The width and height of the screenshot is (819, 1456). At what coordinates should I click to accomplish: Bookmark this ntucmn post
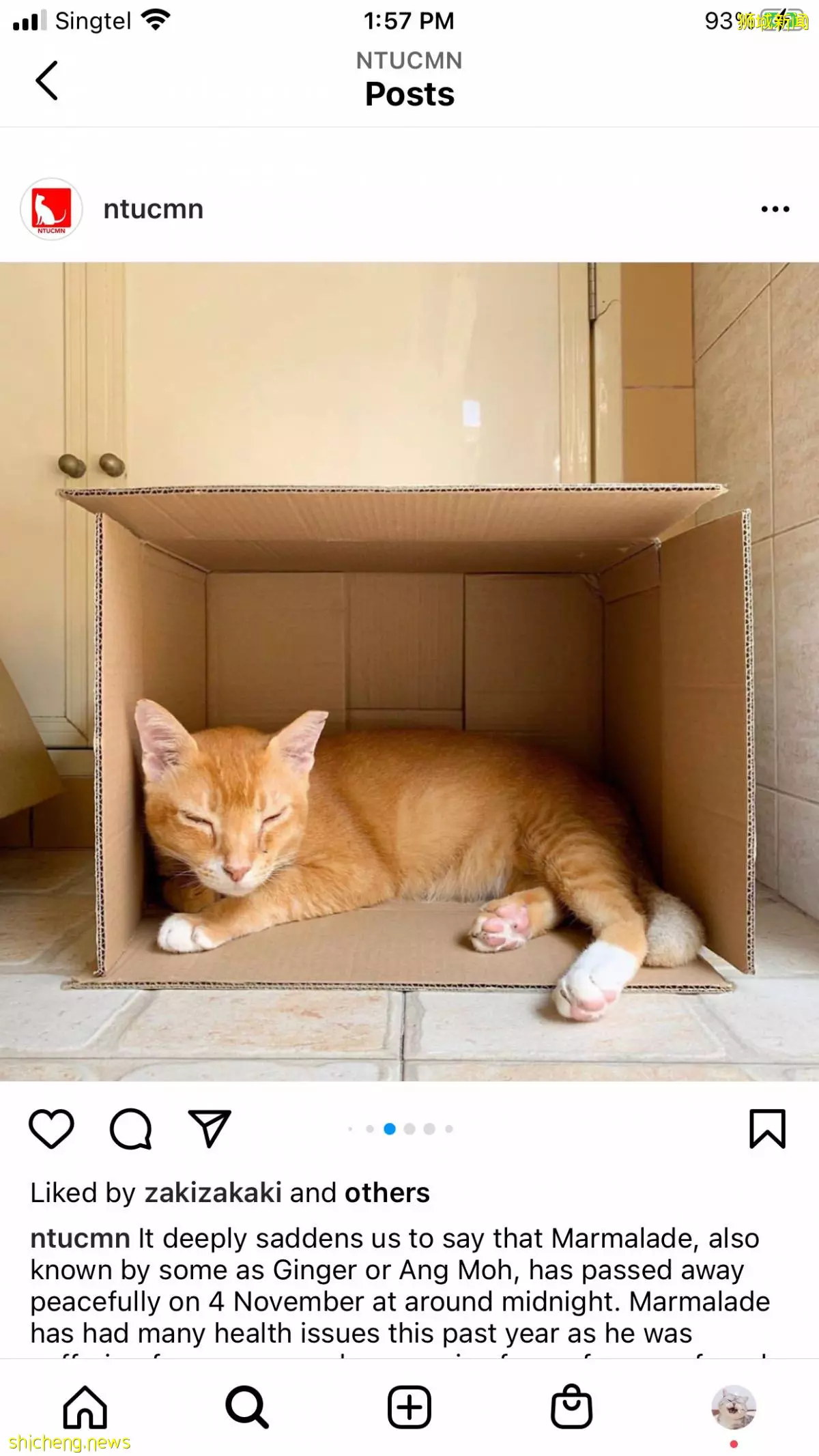[x=767, y=1128]
